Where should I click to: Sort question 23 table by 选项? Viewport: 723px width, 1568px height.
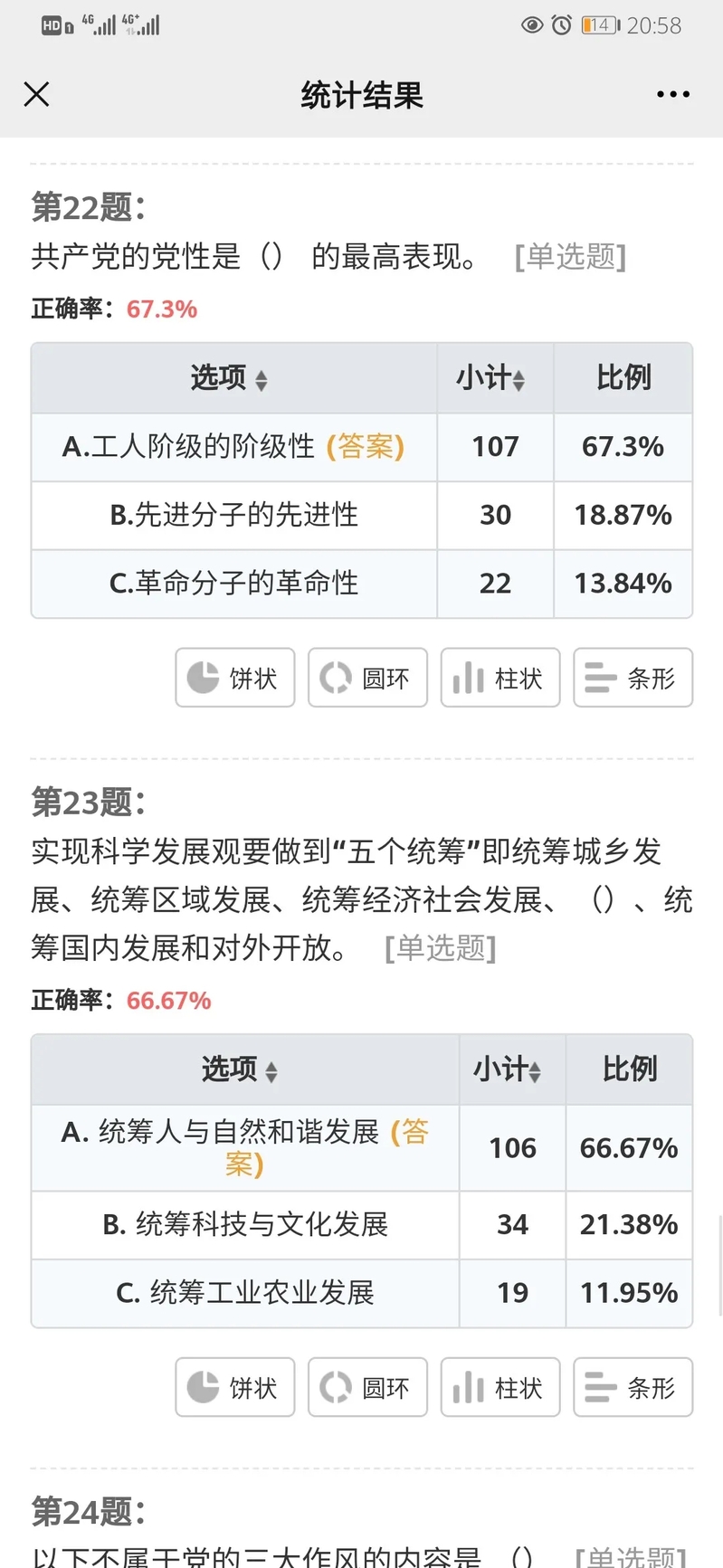coord(240,1069)
